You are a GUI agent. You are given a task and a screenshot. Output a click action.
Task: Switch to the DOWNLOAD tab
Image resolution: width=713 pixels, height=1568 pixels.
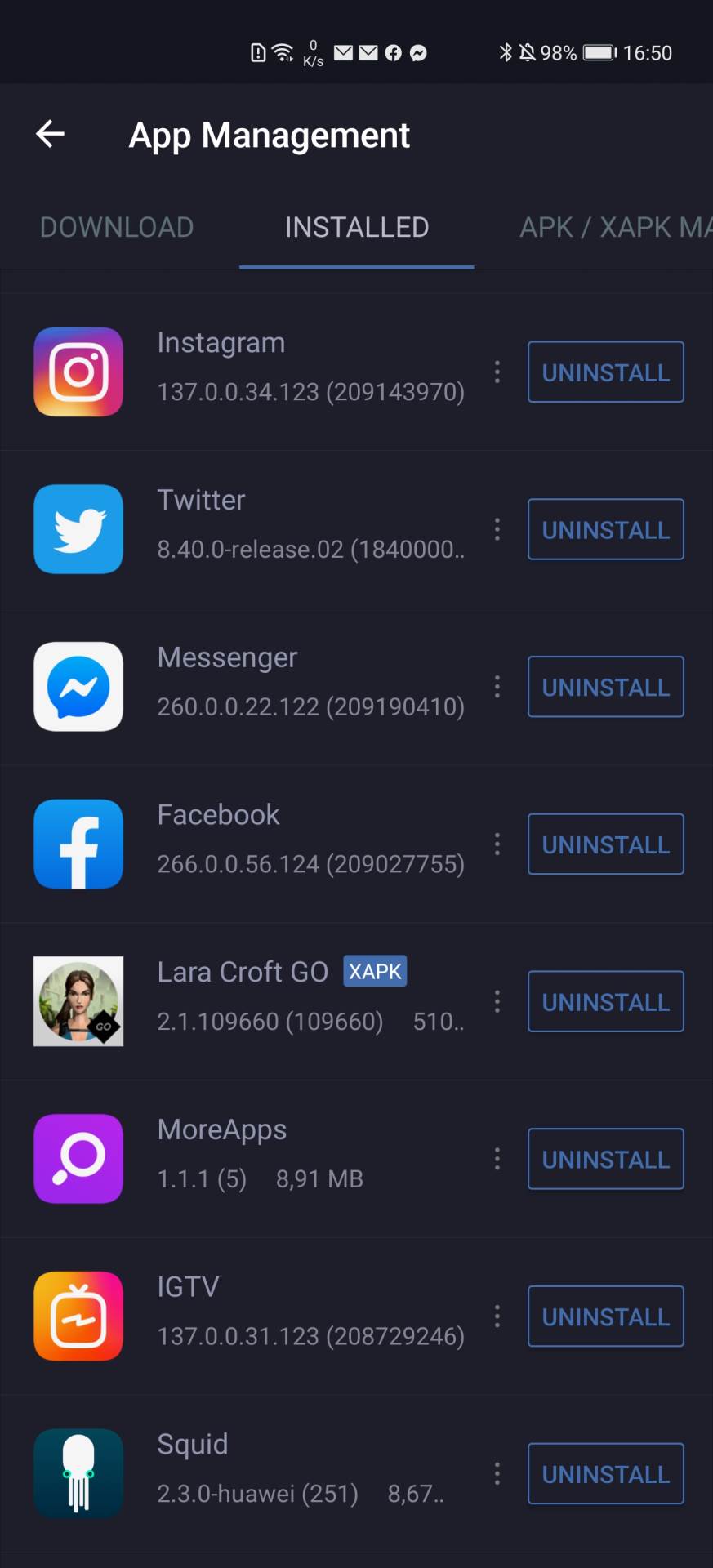pyautogui.click(x=116, y=227)
